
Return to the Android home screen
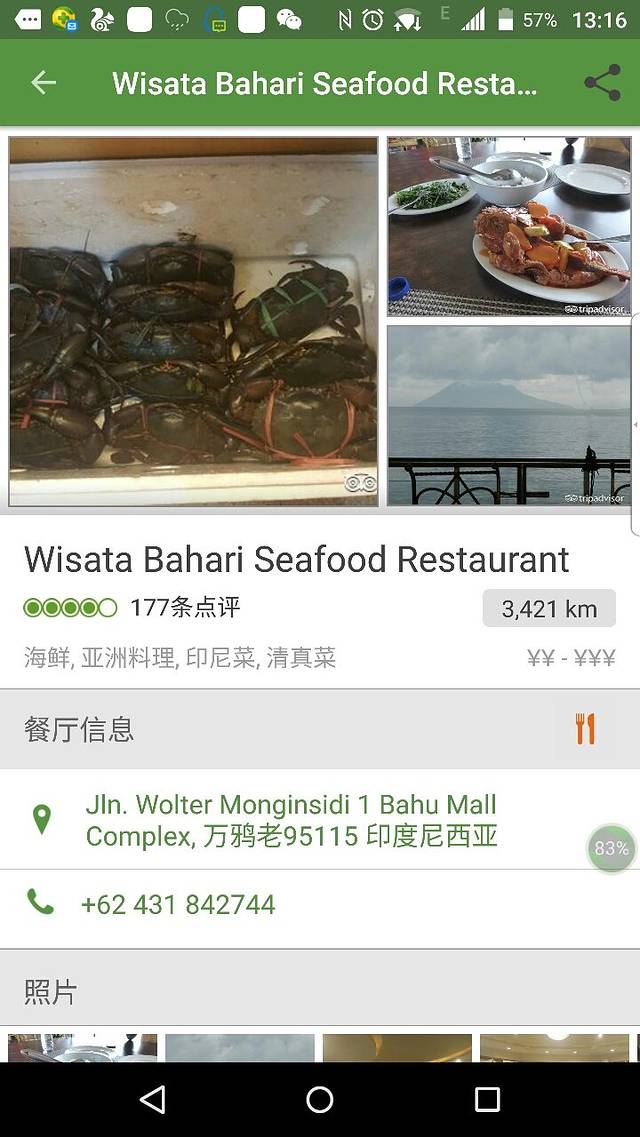coord(320,1100)
